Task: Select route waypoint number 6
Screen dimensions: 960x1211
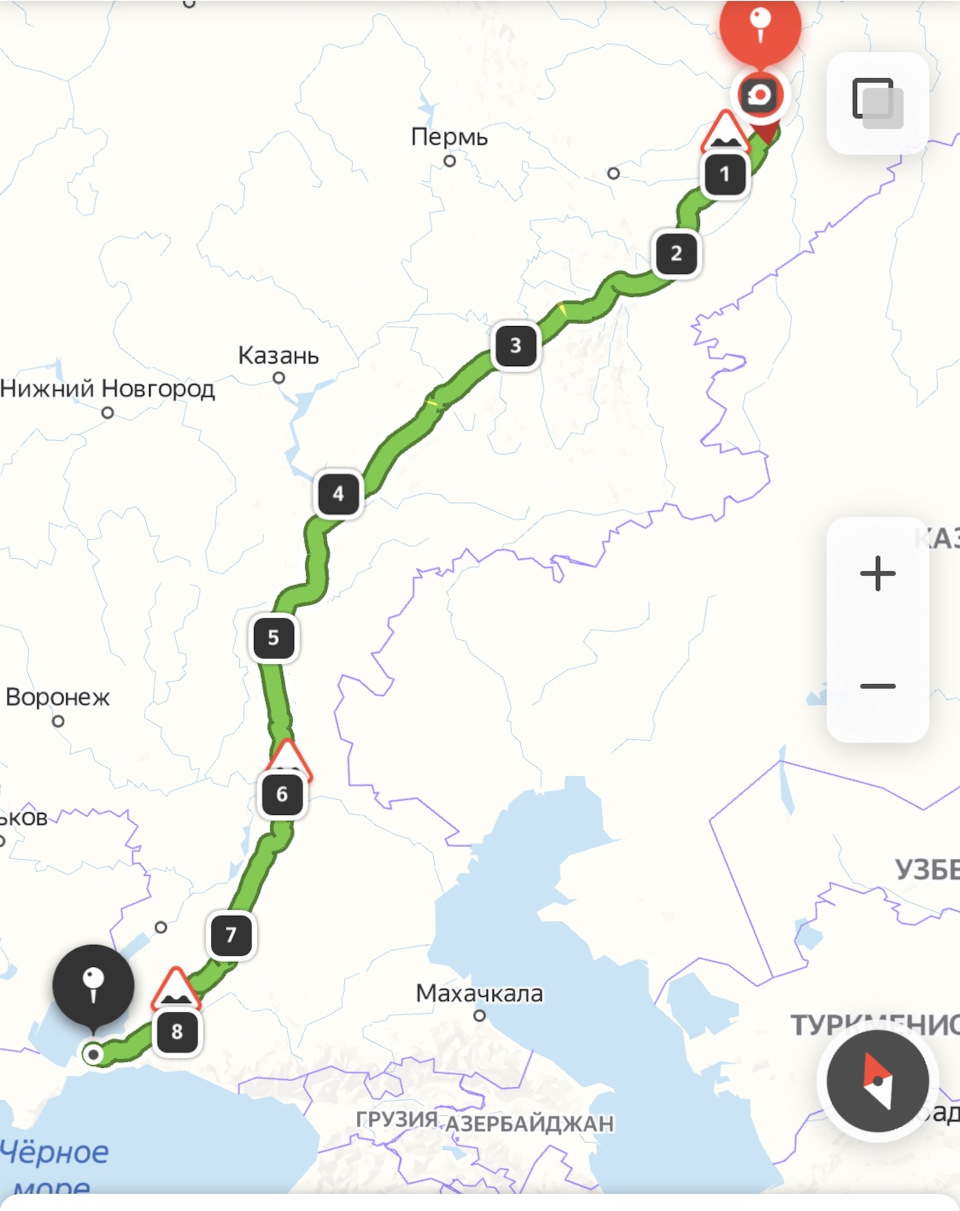Action: pyautogui.click(x=281, y=795)
